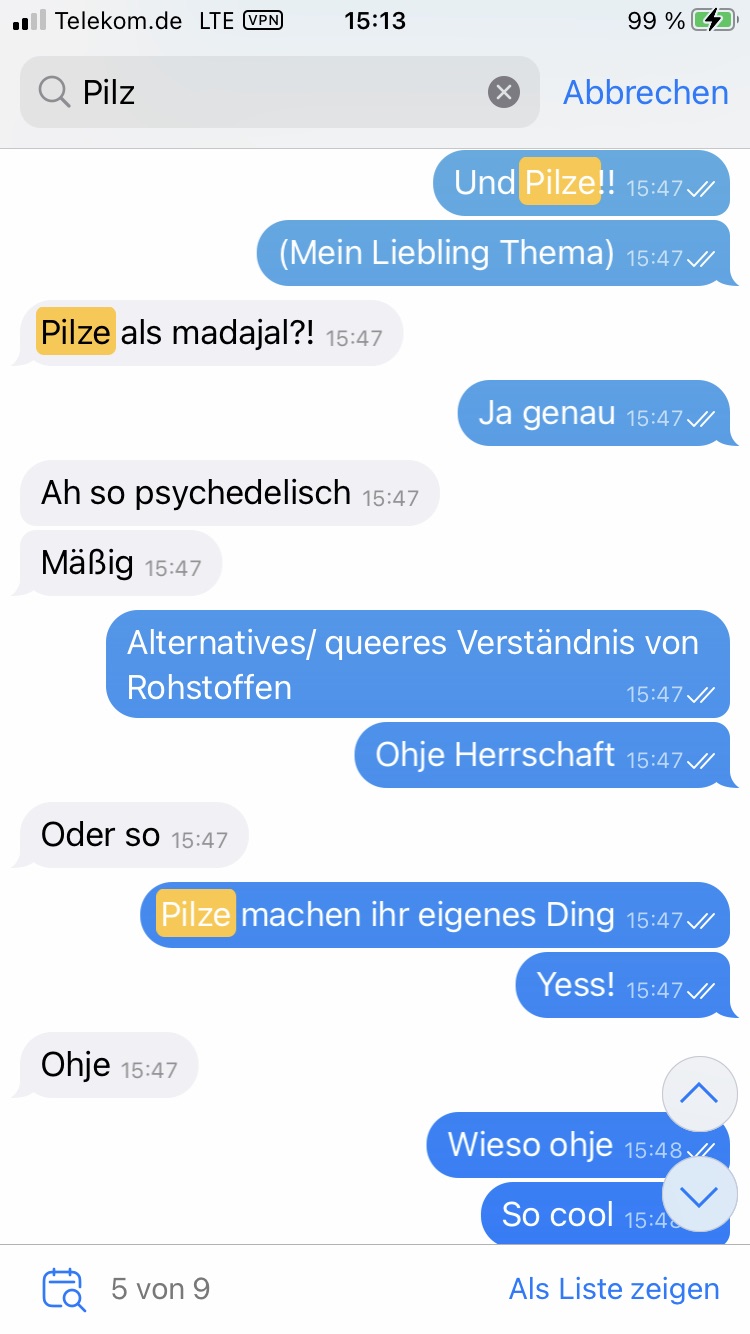Jump to the previous search result
Viewport: 750px width, 1334px height.
pyautogui.click(x=699, y=1093)
